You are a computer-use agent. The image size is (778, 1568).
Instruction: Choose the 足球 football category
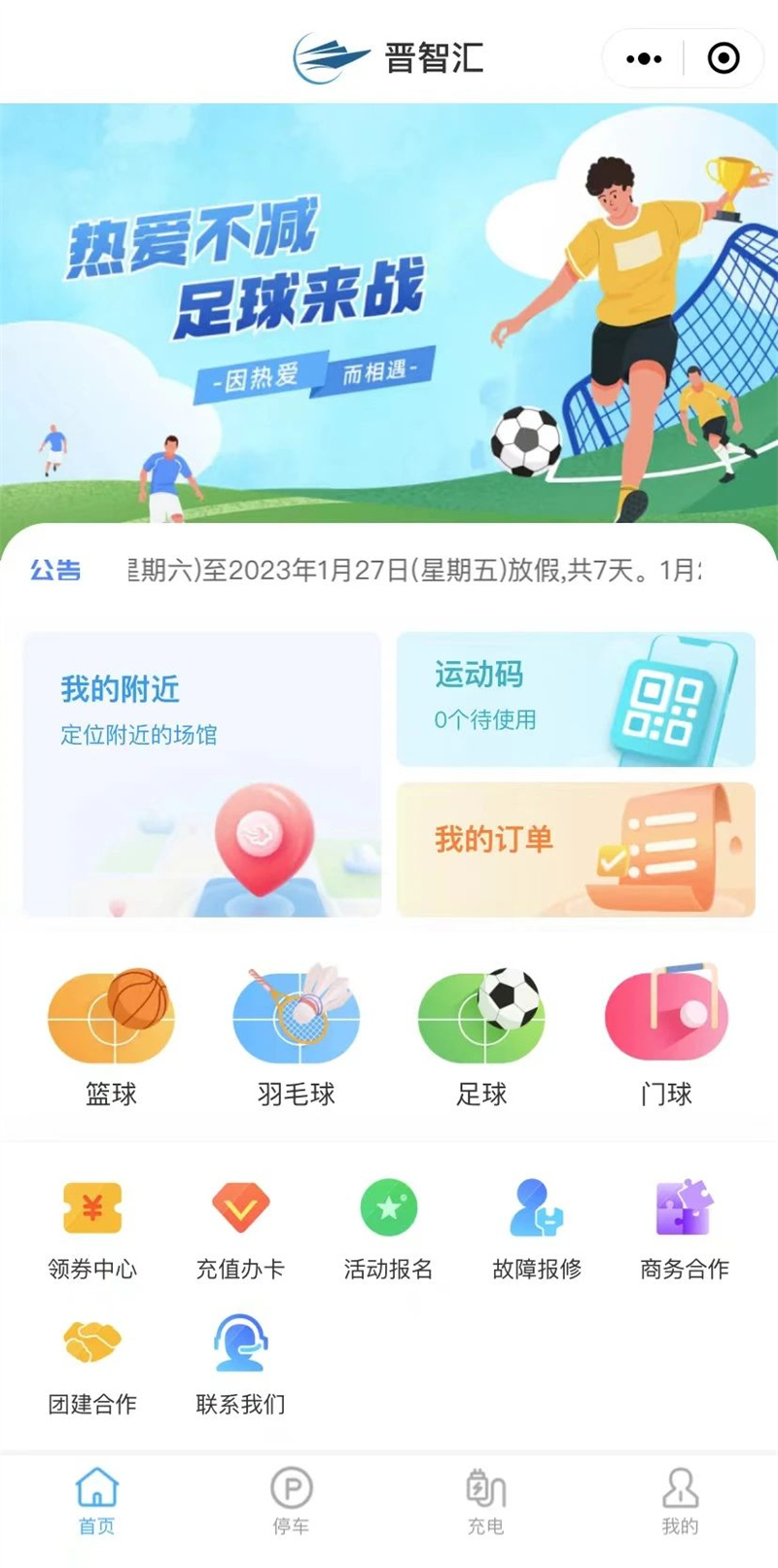click(481, 1035)
